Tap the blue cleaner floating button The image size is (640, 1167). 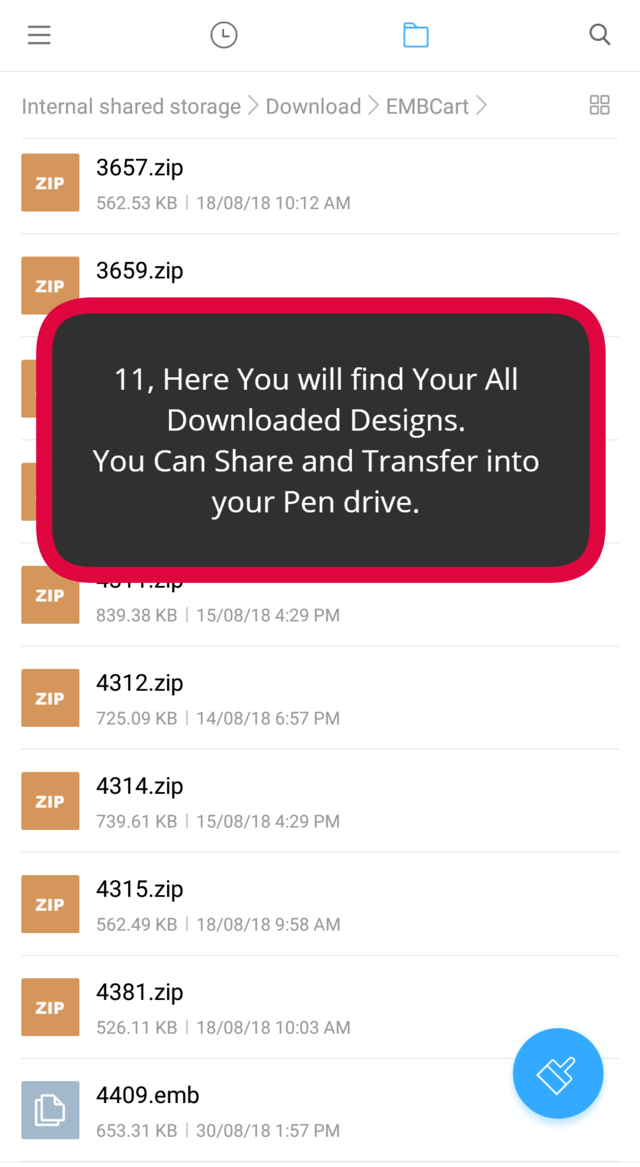coord(557,1074)
